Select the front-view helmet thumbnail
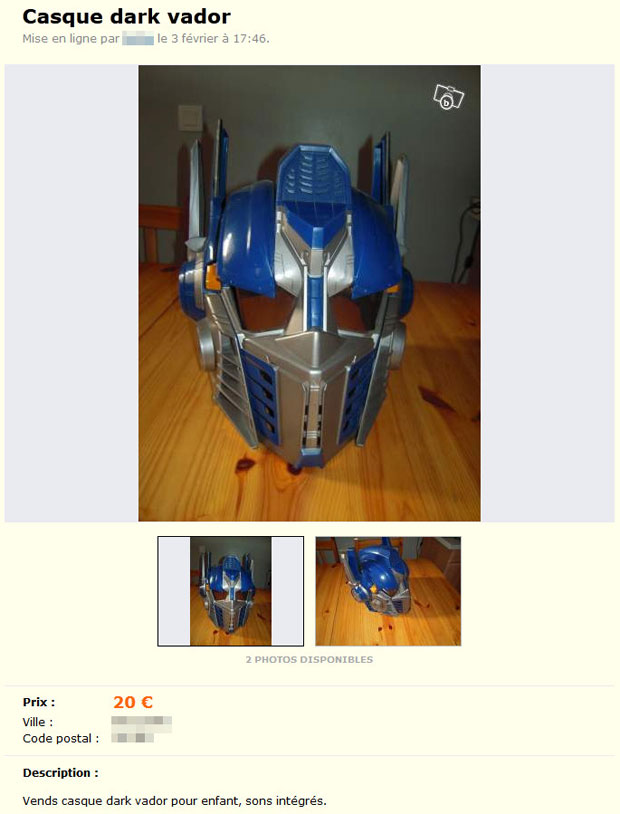Screen dimensions: 620x814 coord(230,591)
